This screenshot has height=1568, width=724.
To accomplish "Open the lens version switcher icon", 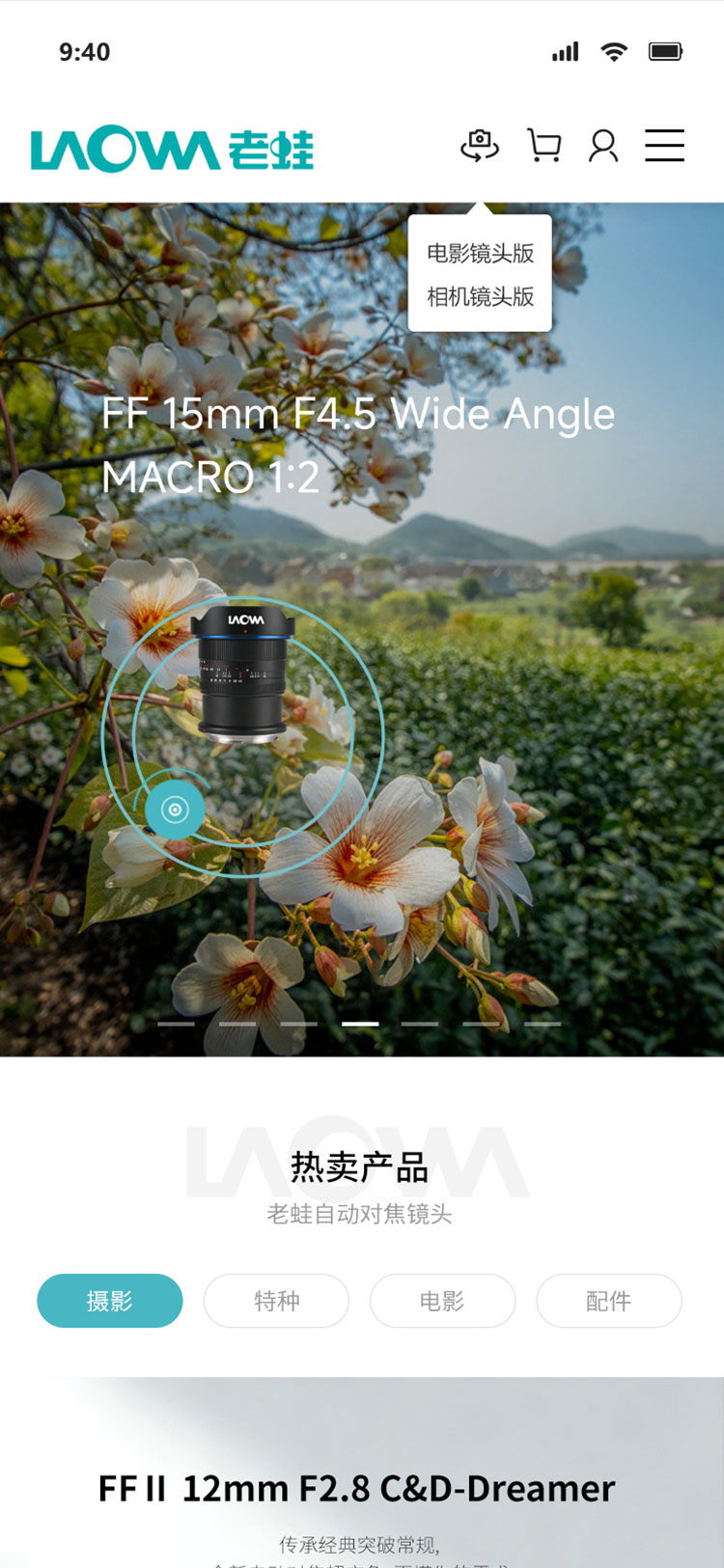I will tap(480, 146).
